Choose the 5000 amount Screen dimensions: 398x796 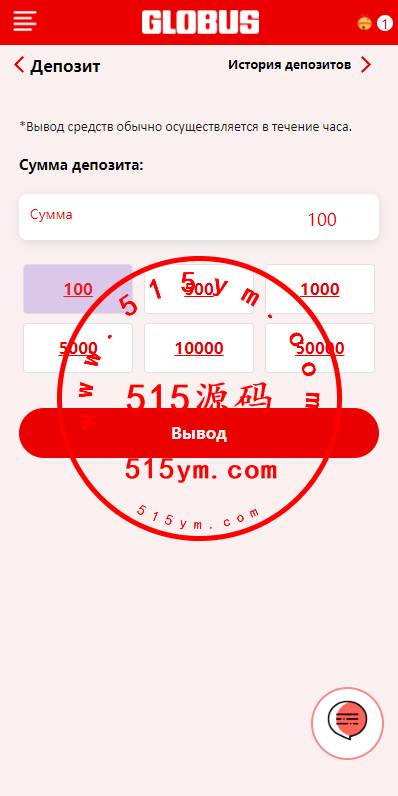click(78, 348)
